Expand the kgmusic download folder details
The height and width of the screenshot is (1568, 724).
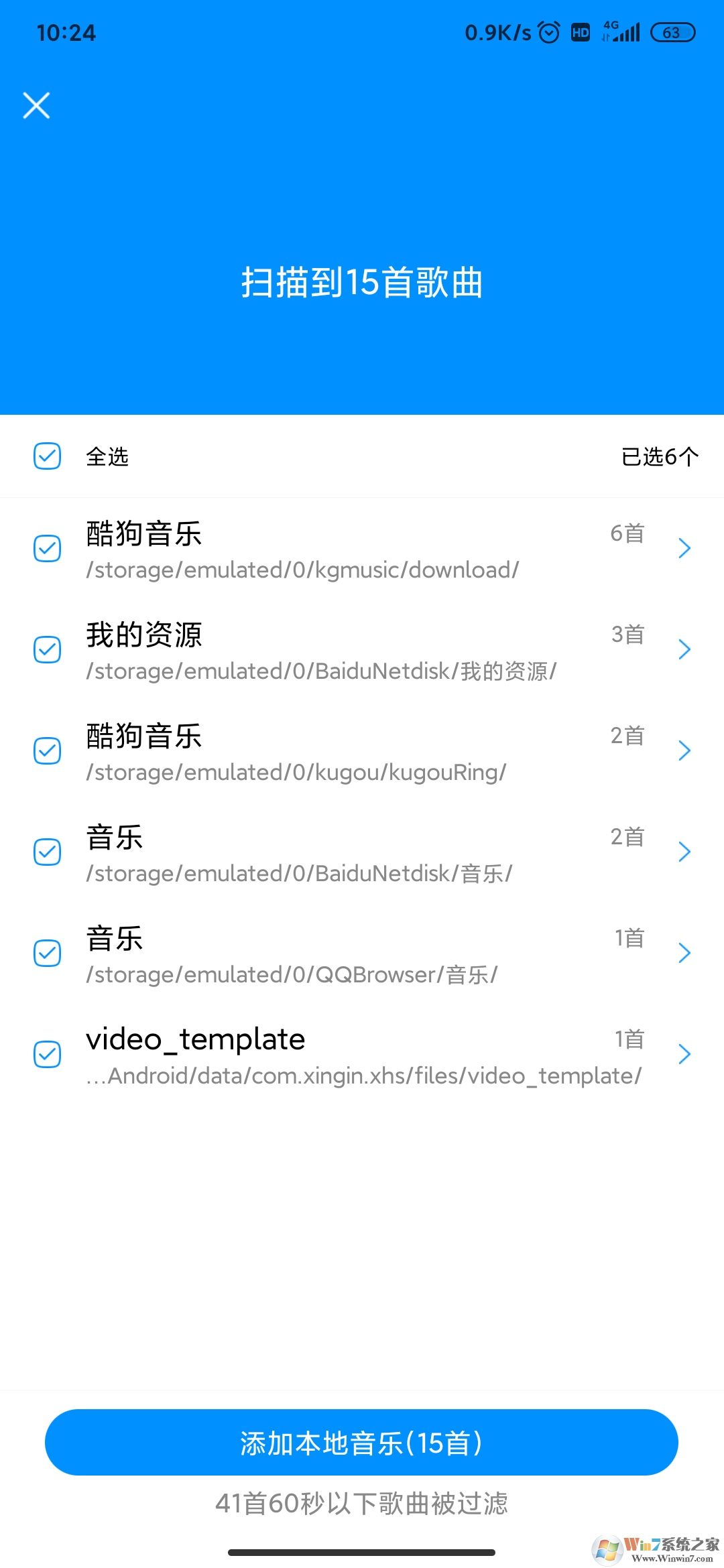(x=684, y=548)
